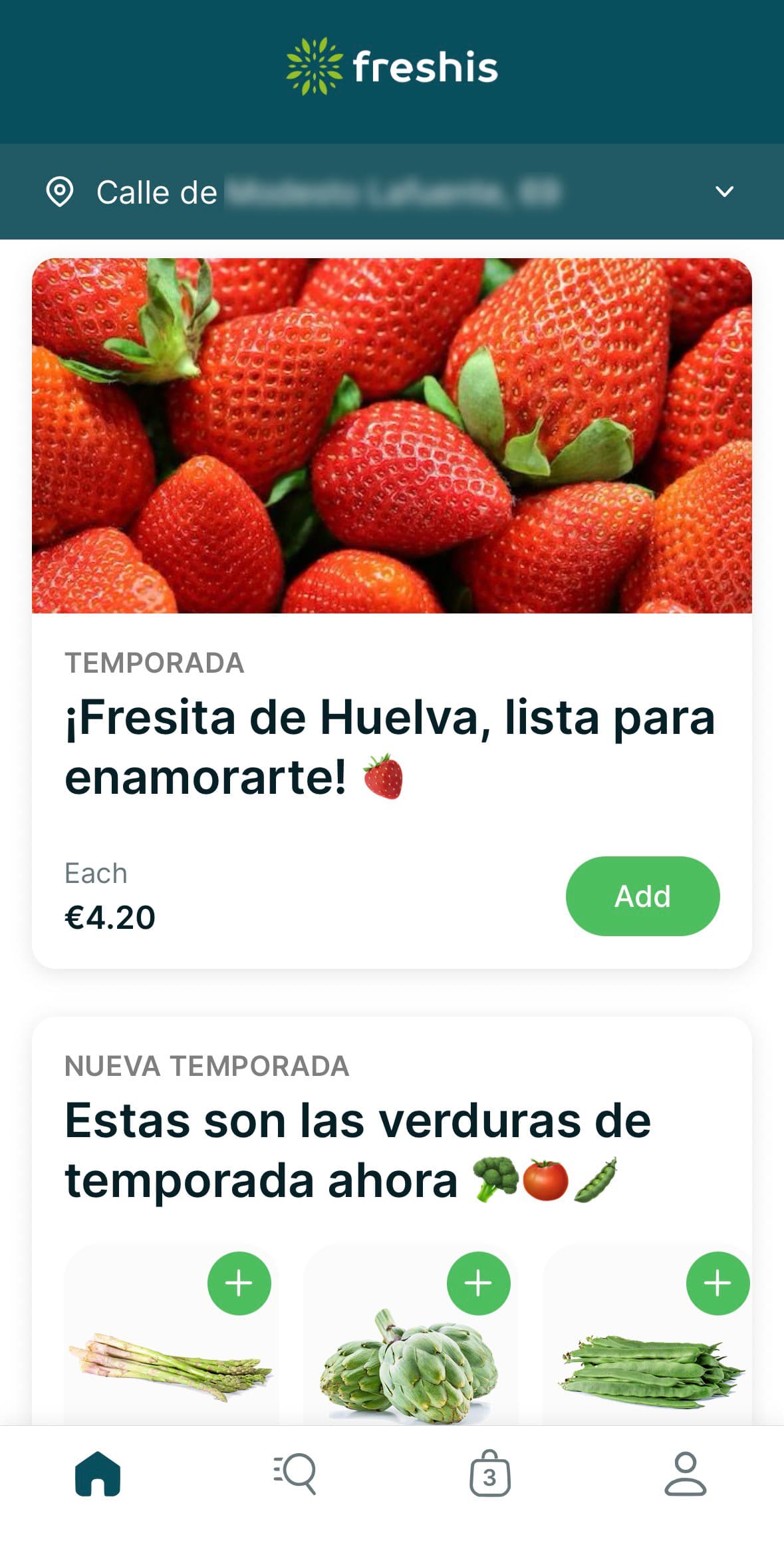Collapse the Calle de address selector
Screen dimensions: 784x1543
[x=724, y=191]
